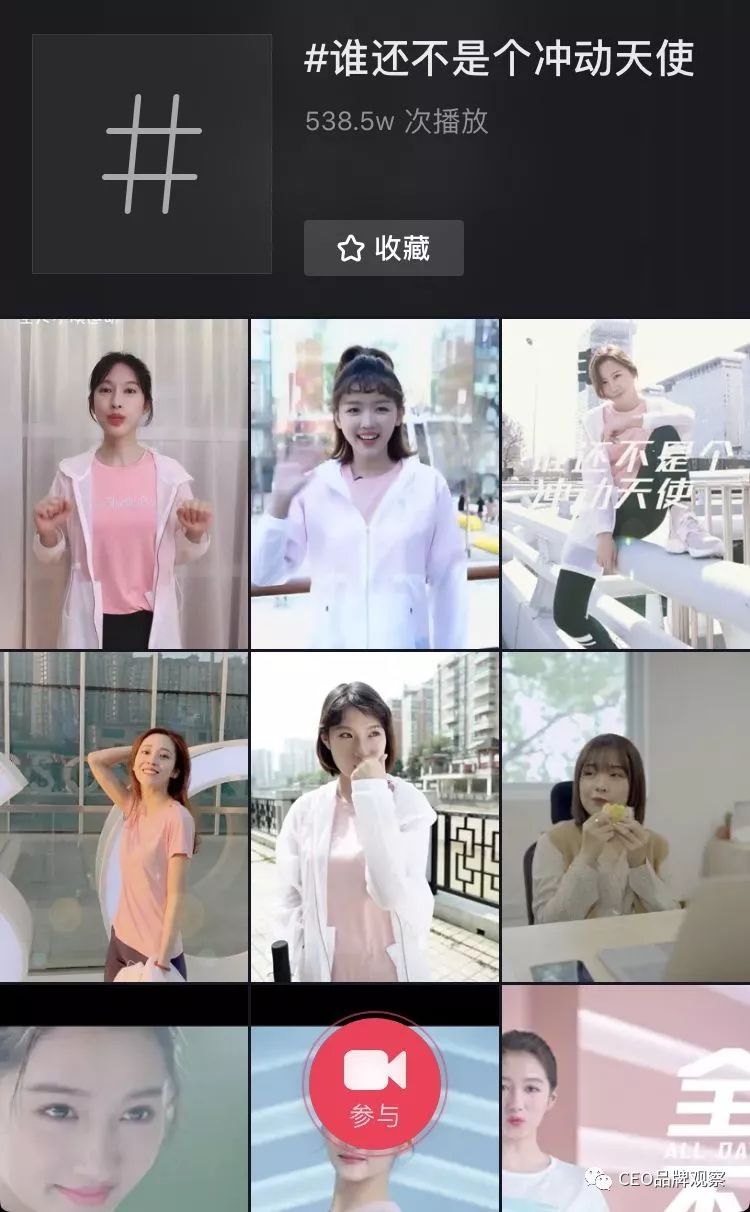The image size is (750, 1212).
Task: Open the video with the 冲动天使 text overlay
Action: click(626, 484)
